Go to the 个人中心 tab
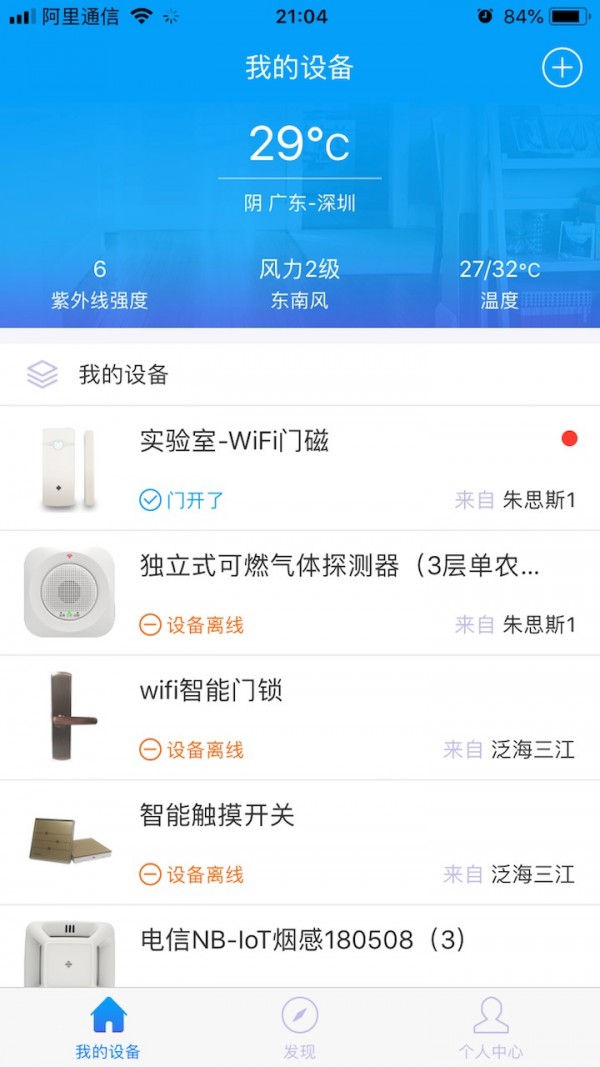Viewport: 600px width, 1067px height. [490, 1028]
